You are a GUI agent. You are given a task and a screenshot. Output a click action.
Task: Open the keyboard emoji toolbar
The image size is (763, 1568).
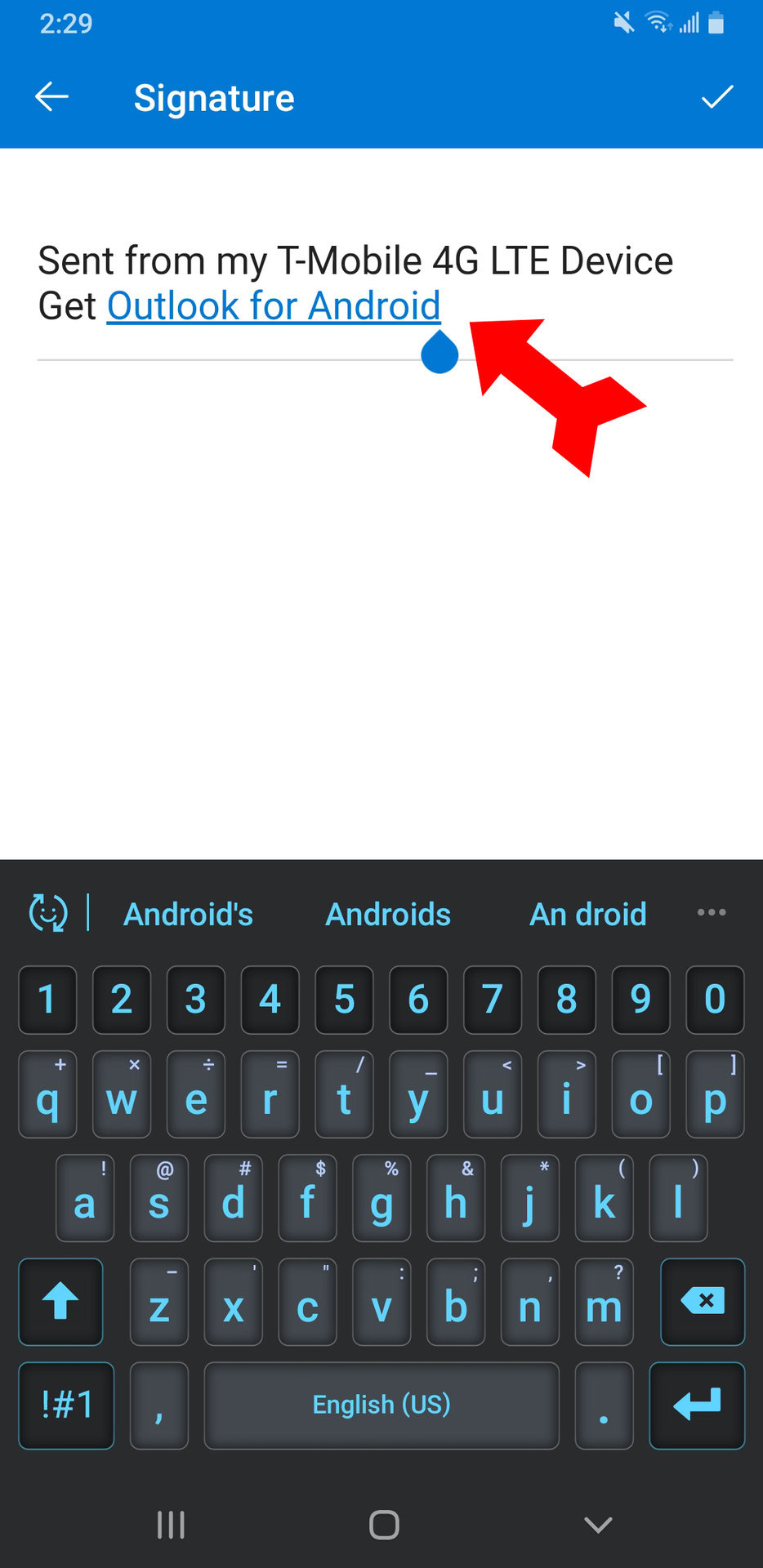click(x=48, y=912)
